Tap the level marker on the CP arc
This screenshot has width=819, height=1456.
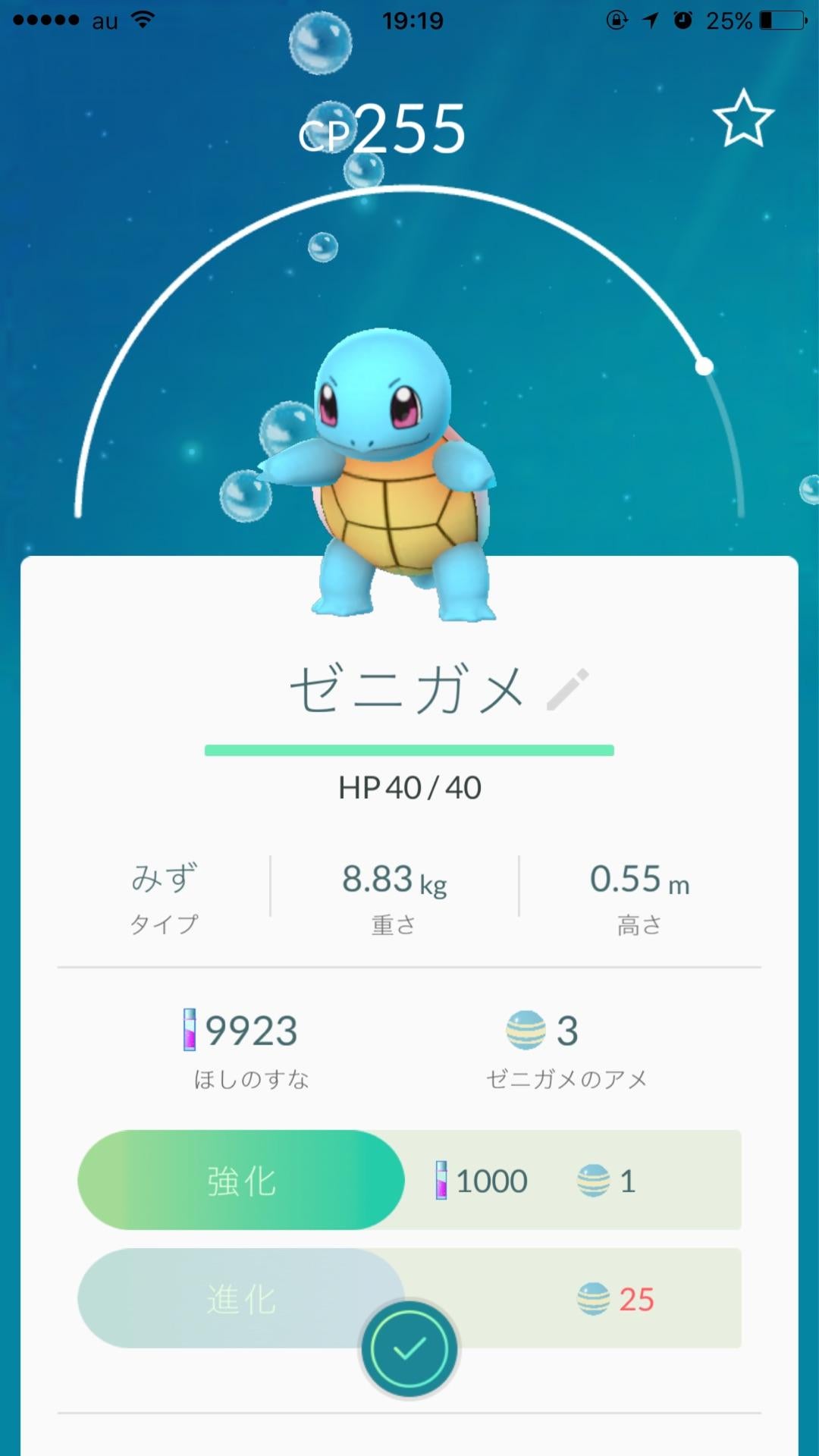pyautogui.click(x=704, y=366)
